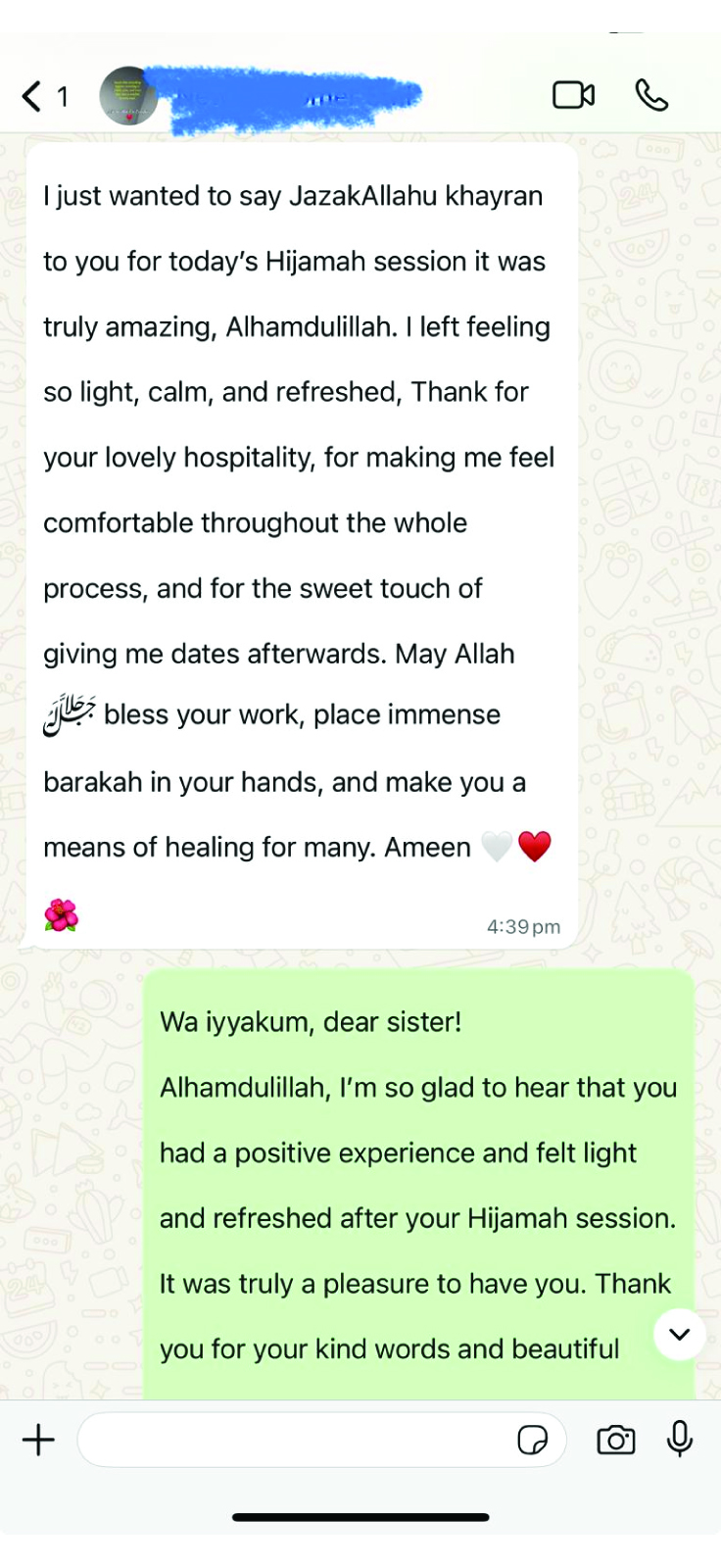Open the camera to send a photo

615,1440
